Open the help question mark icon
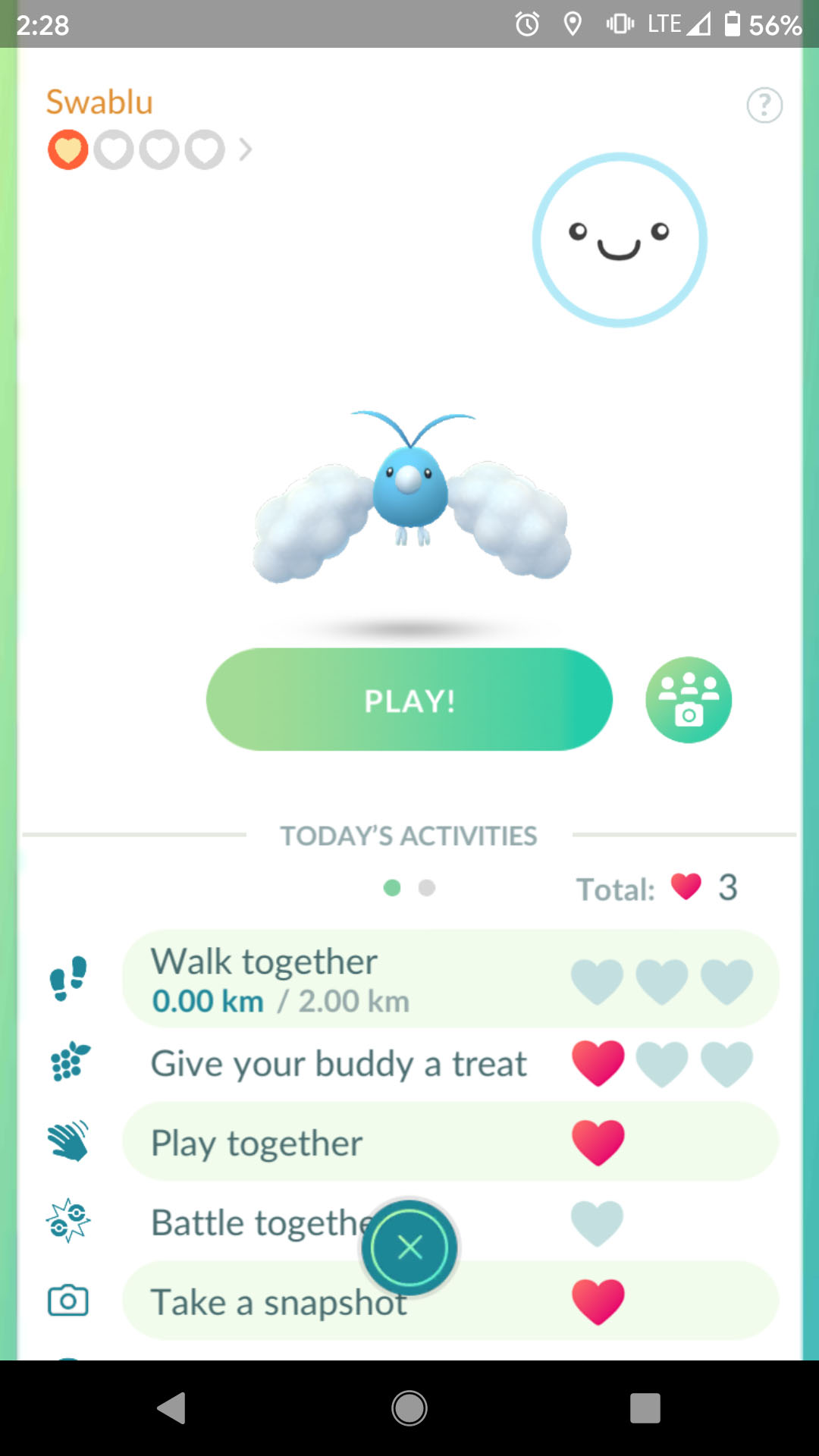The height and width of the screenshot is (1456, 819). coord(764,105)
